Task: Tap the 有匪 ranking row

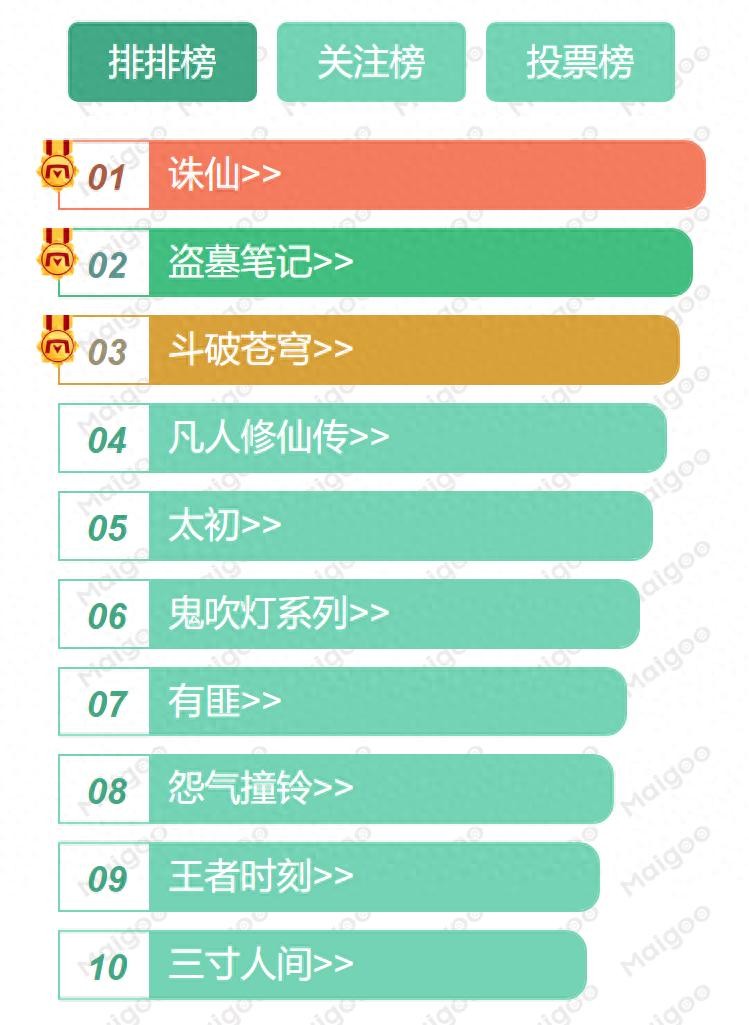Action: tap(225, 702)
